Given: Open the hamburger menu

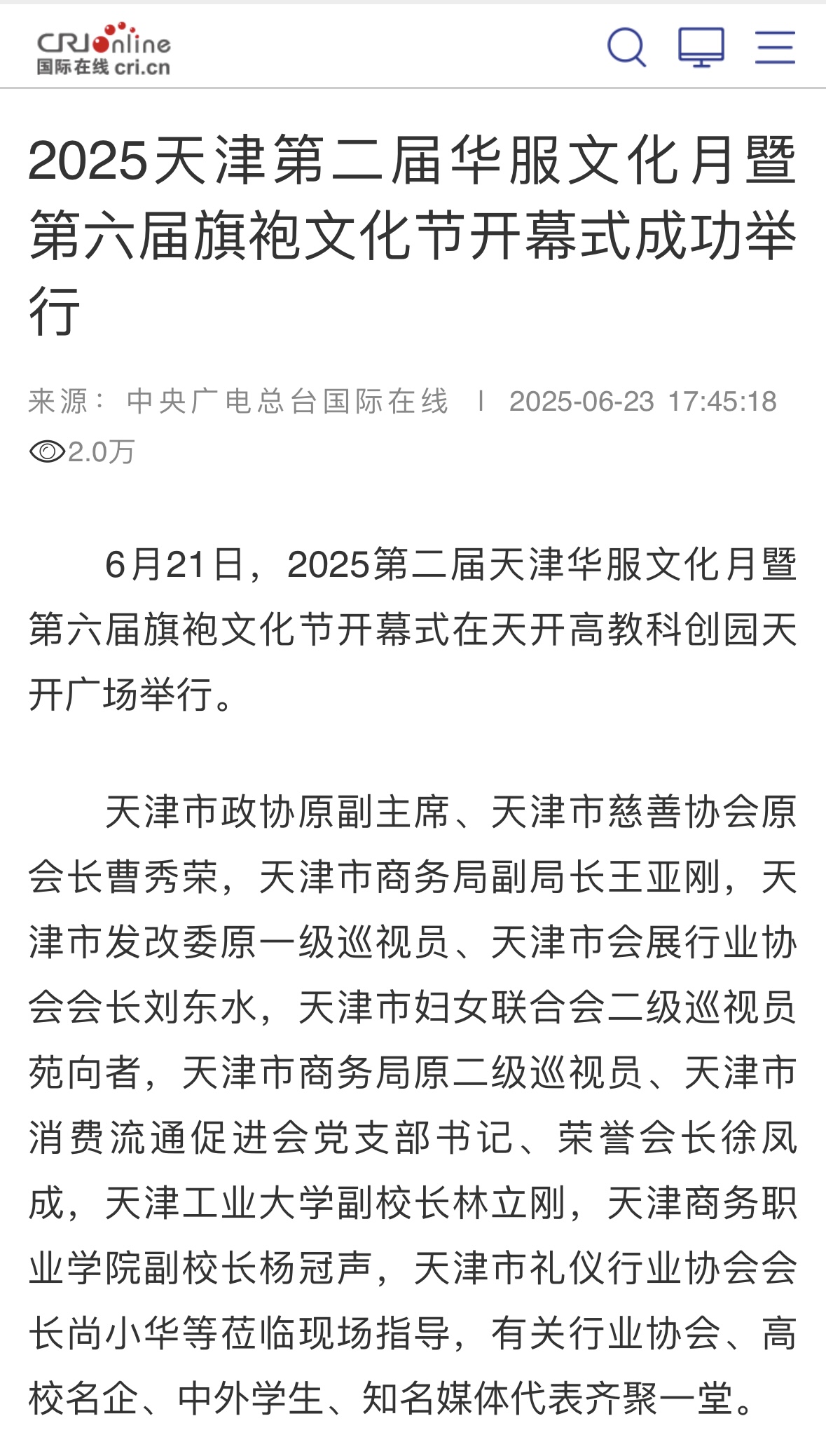Looking at the screenshot, I should coord(775,48).
